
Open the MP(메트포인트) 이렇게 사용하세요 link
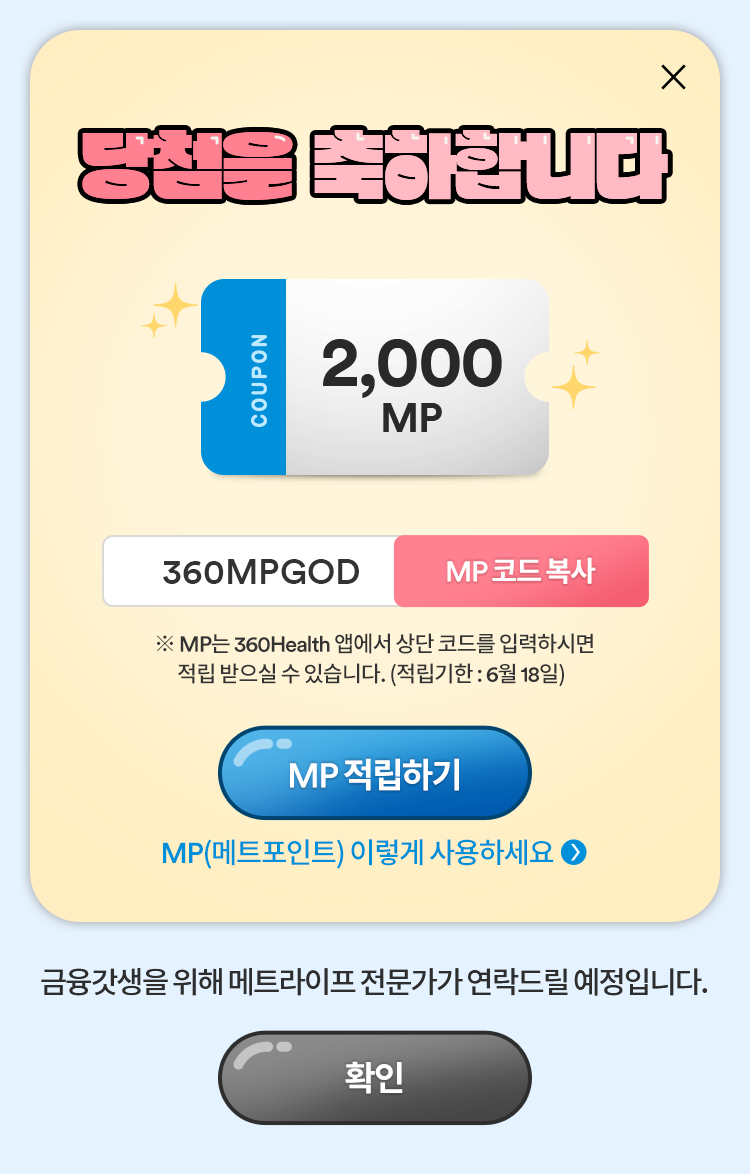(x=374, y=852)
